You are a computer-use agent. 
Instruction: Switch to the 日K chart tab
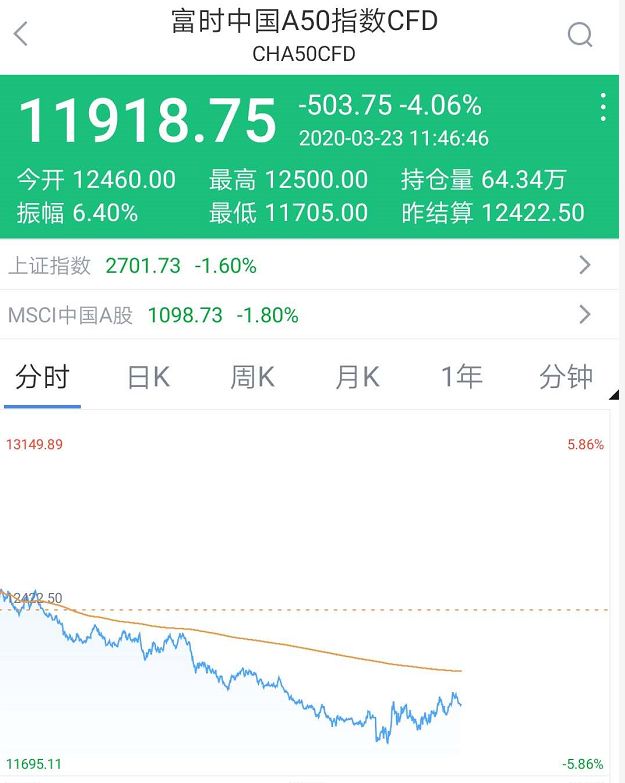pyautogui.click(x=148, y=377)
